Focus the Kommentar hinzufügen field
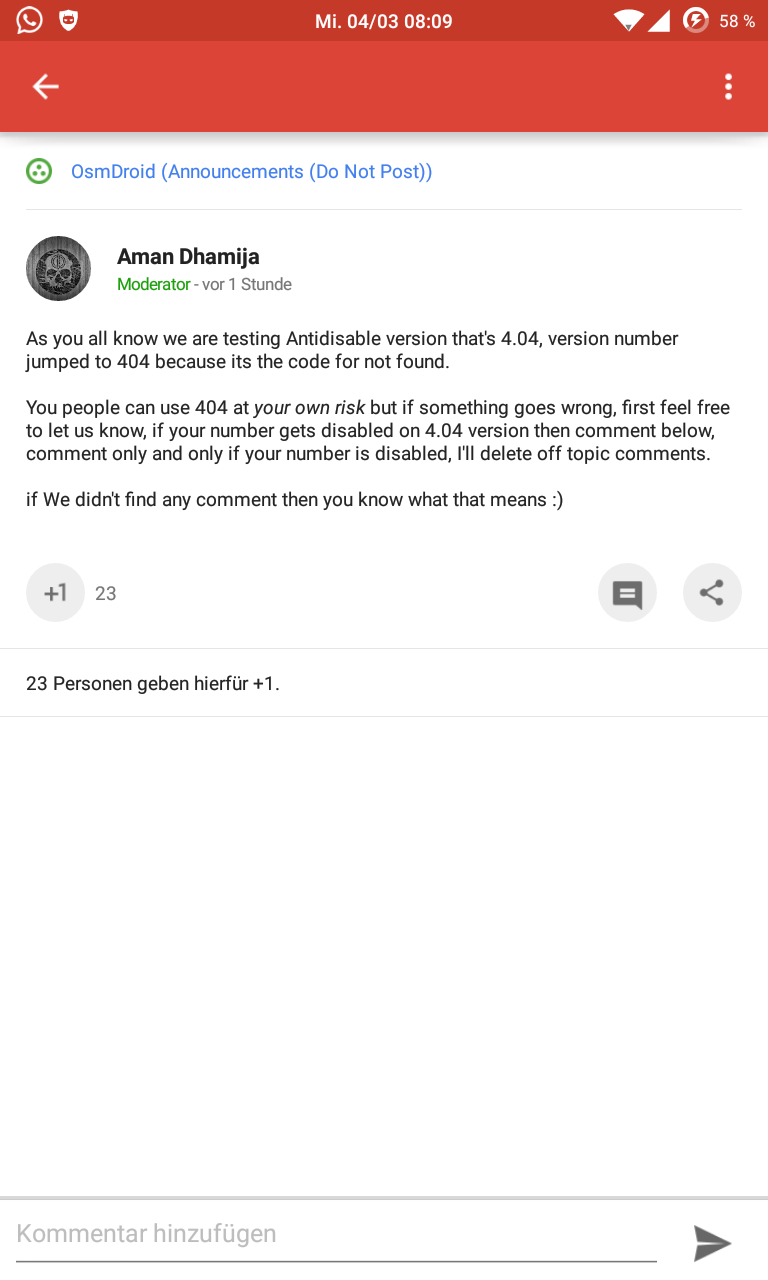The height and width of the screenshot is (1280, 768). [336, 1234]
